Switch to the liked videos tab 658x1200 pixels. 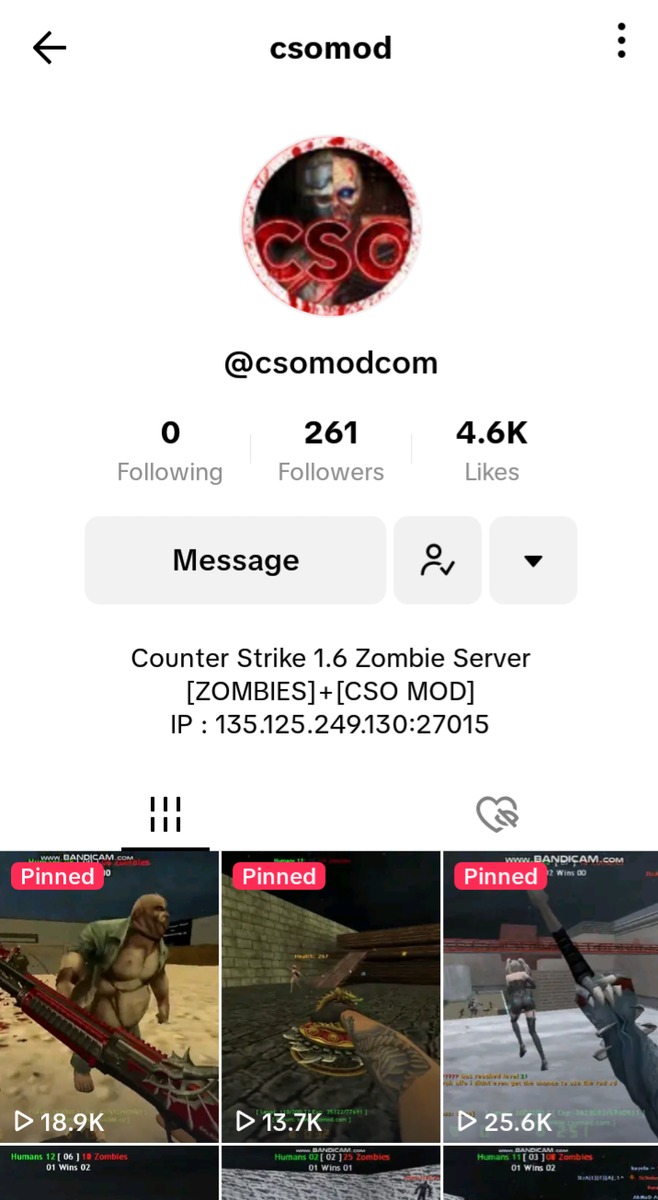click(x=496, y=814)
